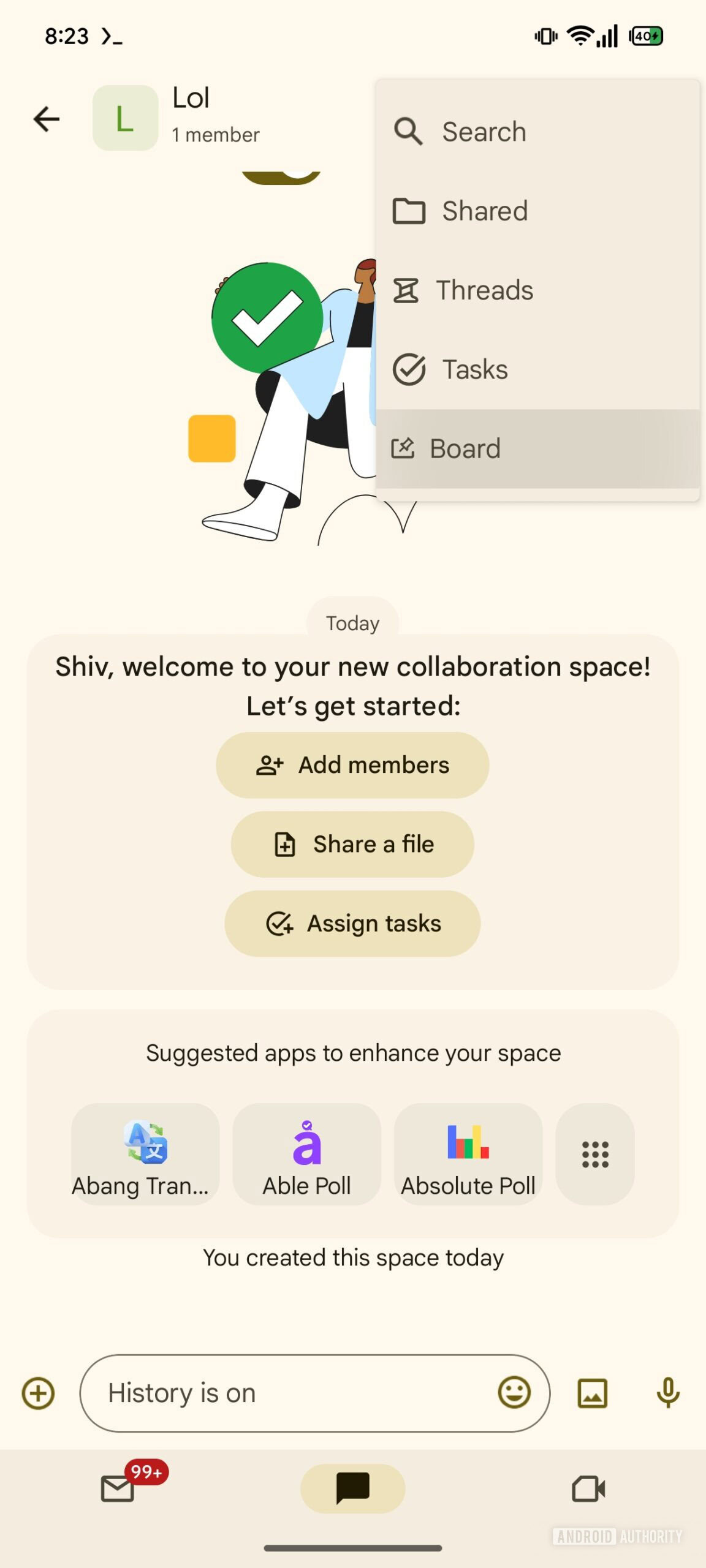Switch to the Meet video tab
This screenshot has height=1568, width=706.
point(588,1488)
